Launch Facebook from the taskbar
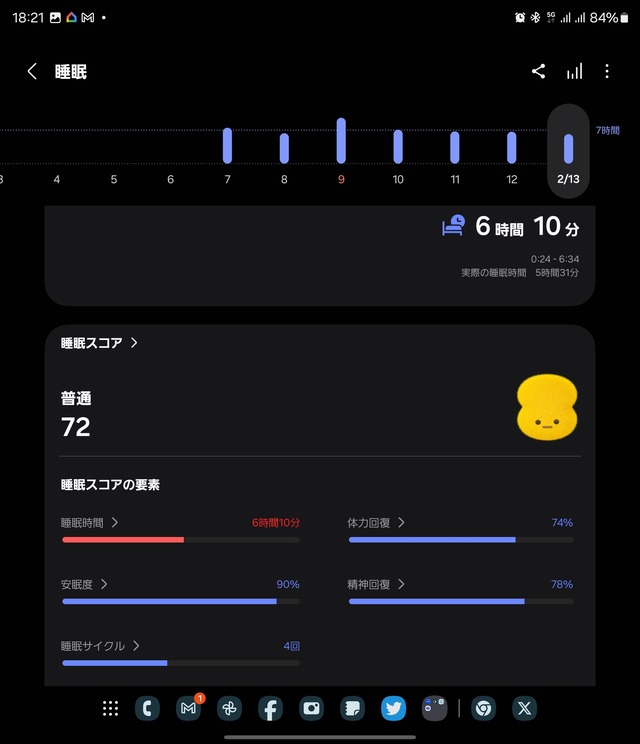Image resolution: width=640 pixels, height=744 pixels. [270, 708]
